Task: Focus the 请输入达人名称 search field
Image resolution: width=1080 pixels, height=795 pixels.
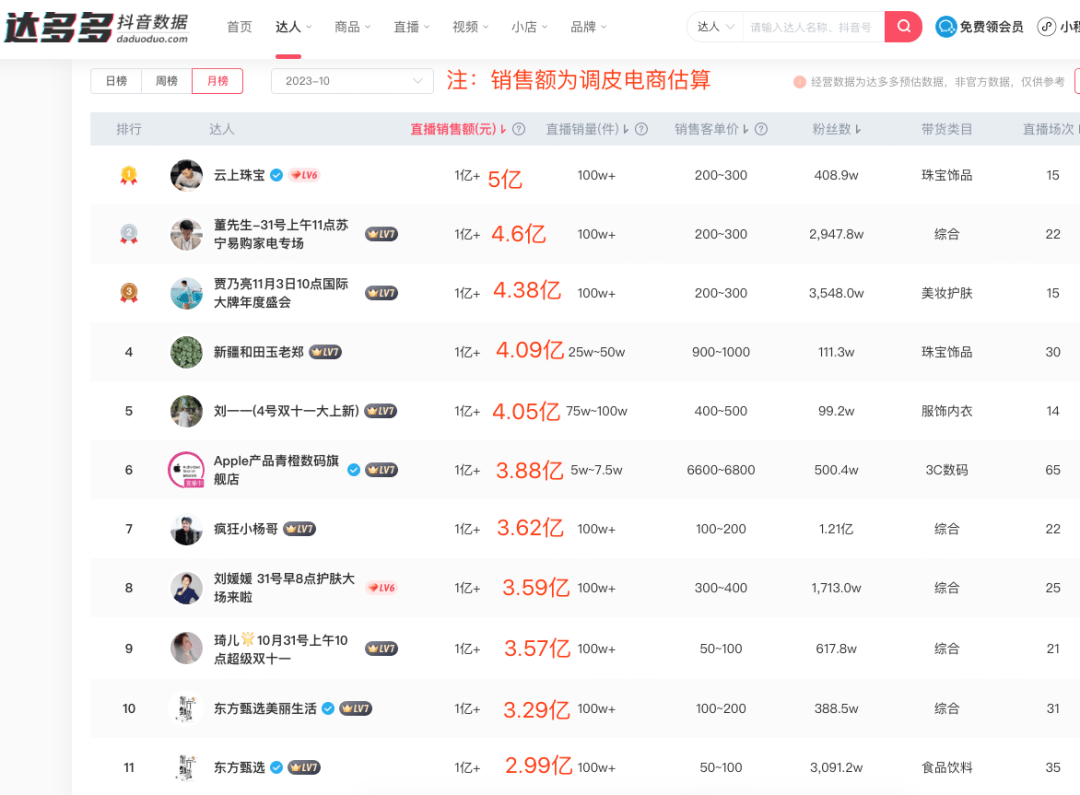Action: point(812,27)
